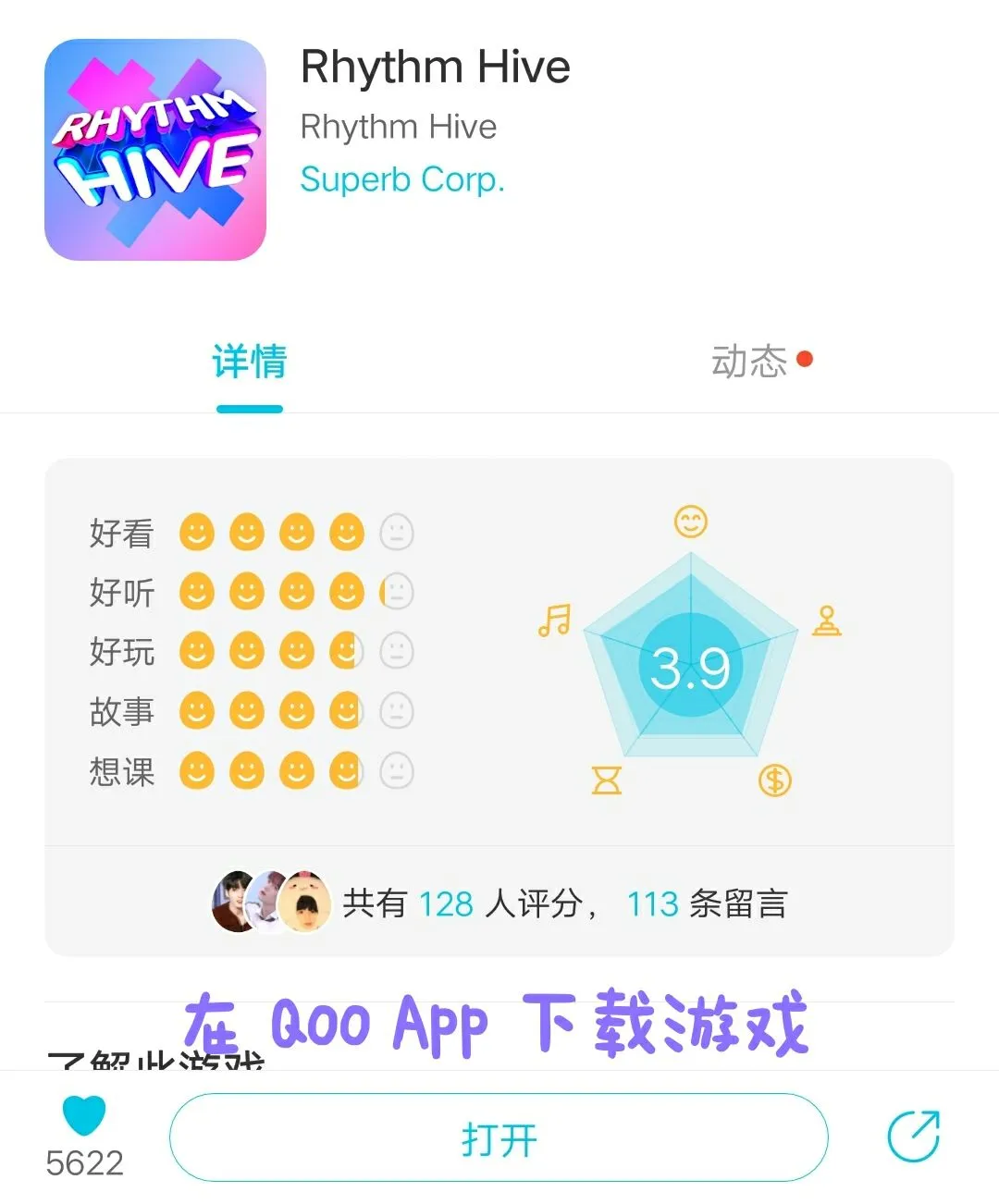The width and height of the screenshot is (999, 1204).
Task: Select the 详情 tab
Action: [x=249, y=361]
